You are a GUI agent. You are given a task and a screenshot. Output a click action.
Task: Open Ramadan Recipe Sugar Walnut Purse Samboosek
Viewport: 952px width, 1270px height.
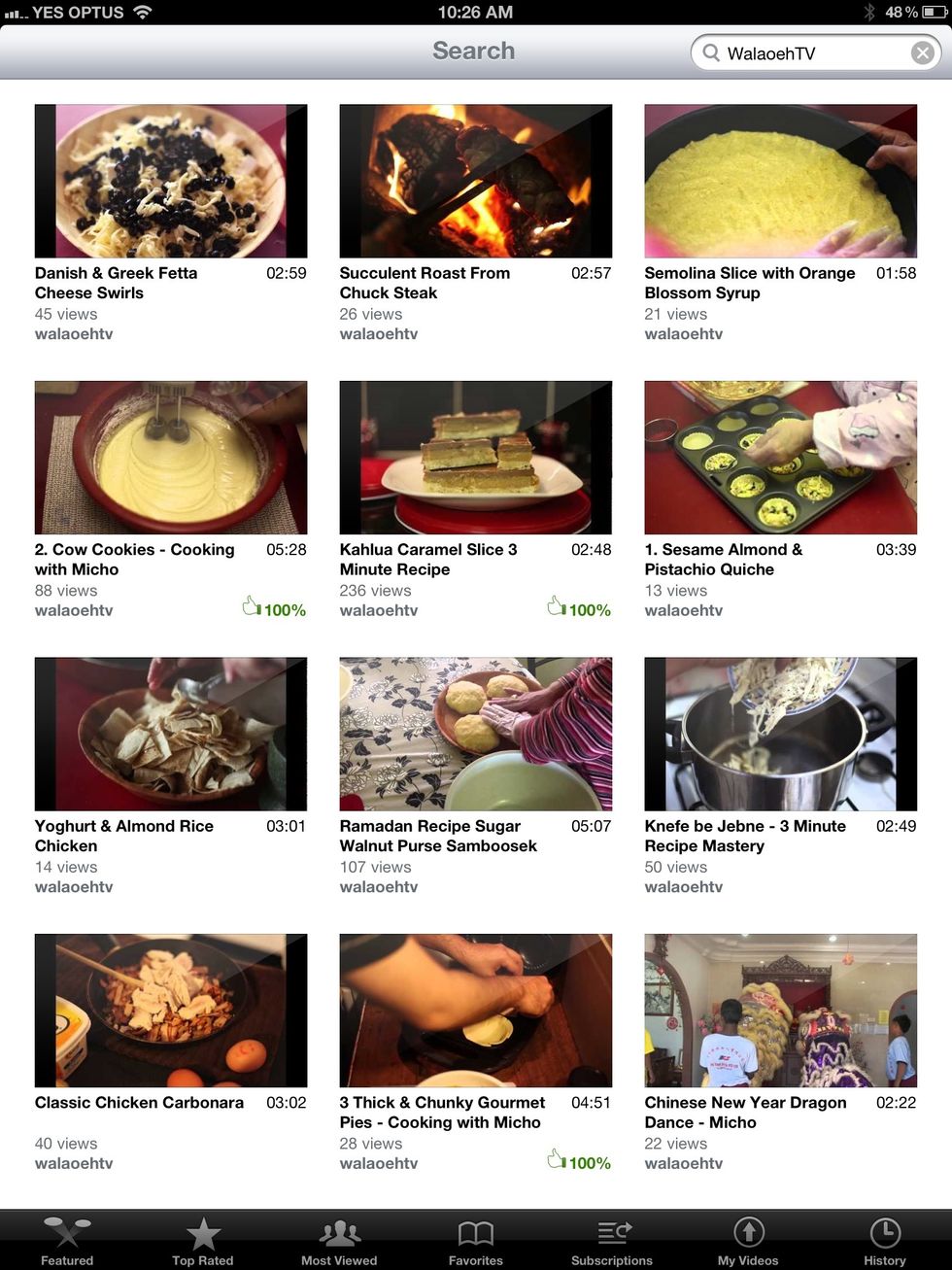[x=476, y=734]
